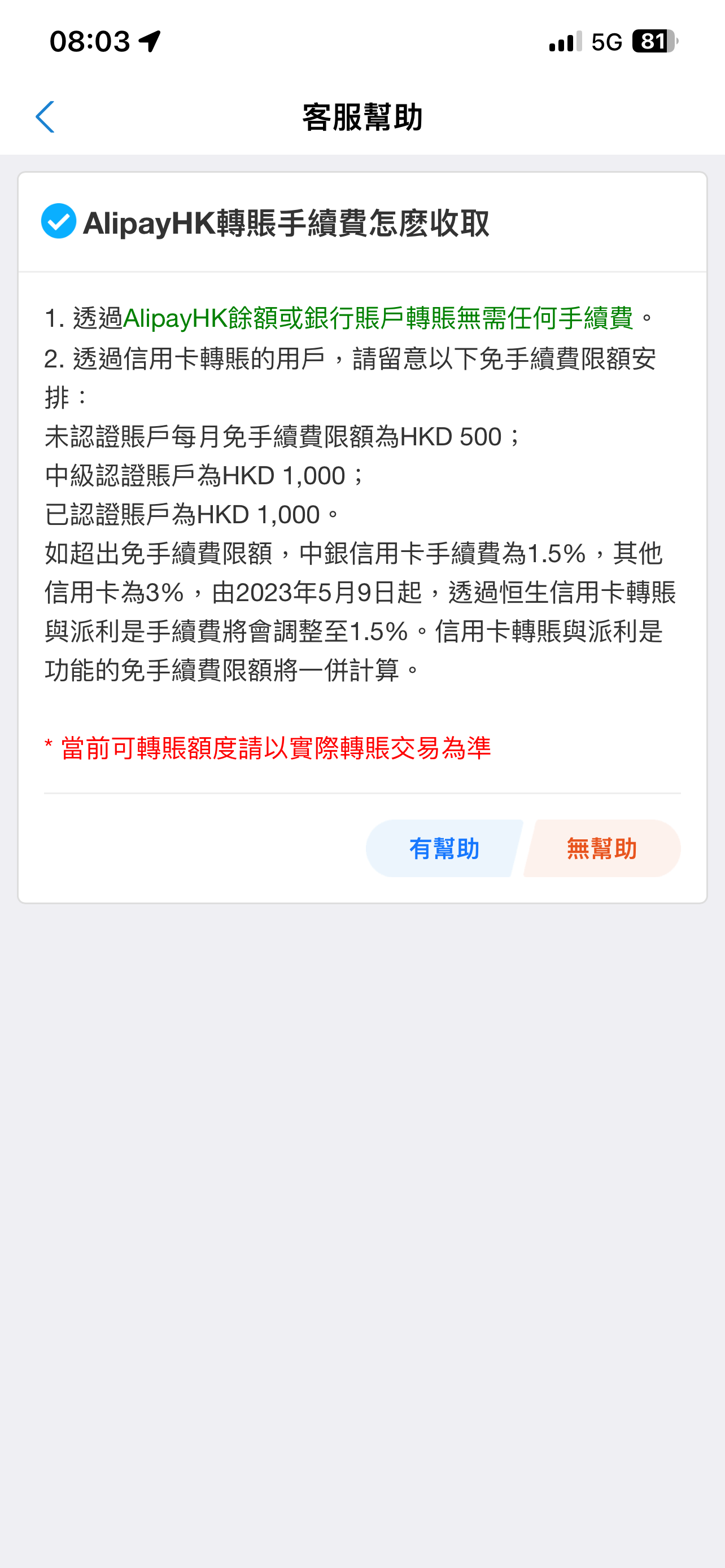Screen dimensions: 725x1568
Task: Mark the answer as 有幫助
Action: click(x=444, y=848)
